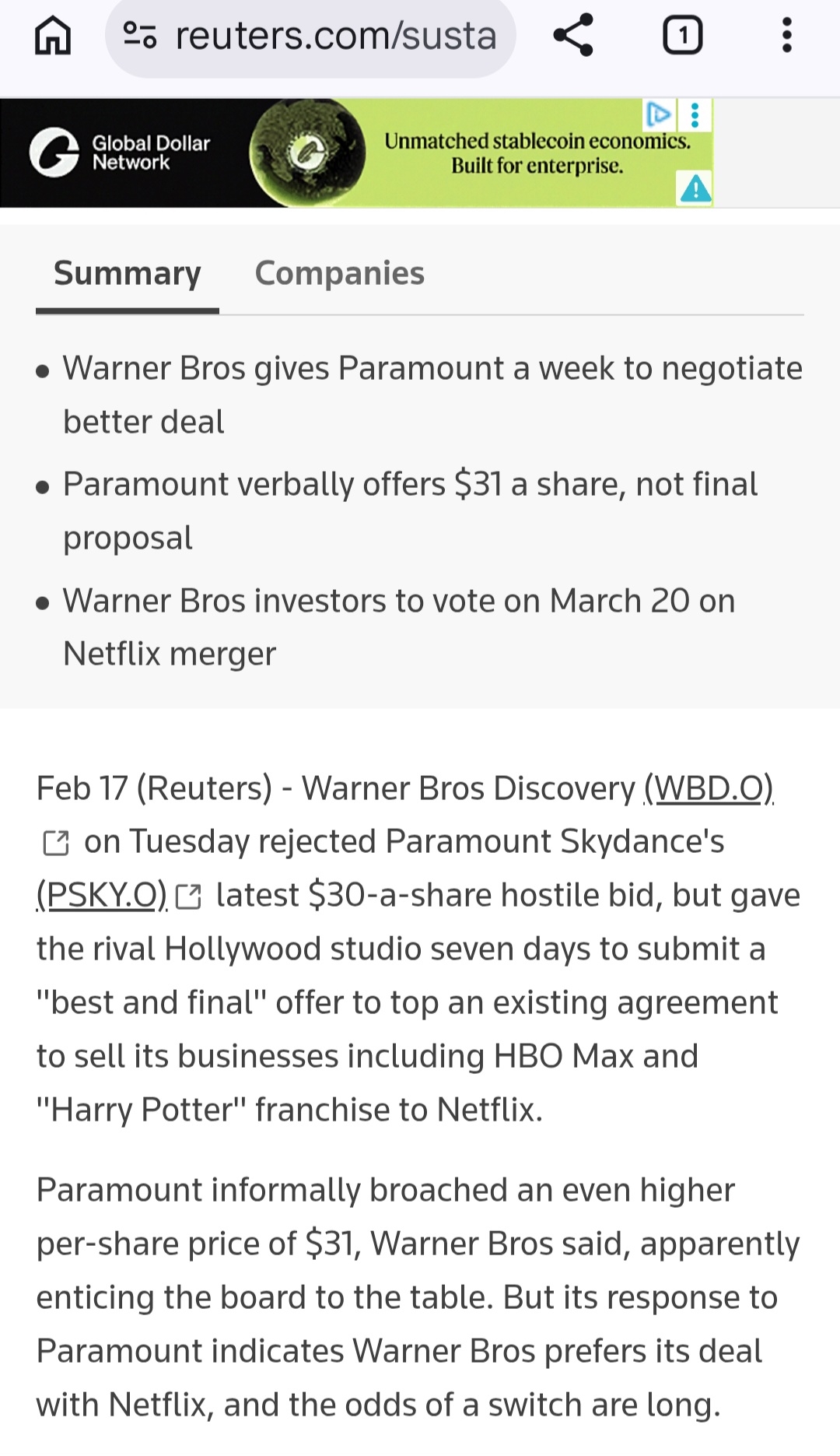Switch to the Companies tab
Image resolution: width=840 pixels, height=1456 pixels.
click(339, 273)
